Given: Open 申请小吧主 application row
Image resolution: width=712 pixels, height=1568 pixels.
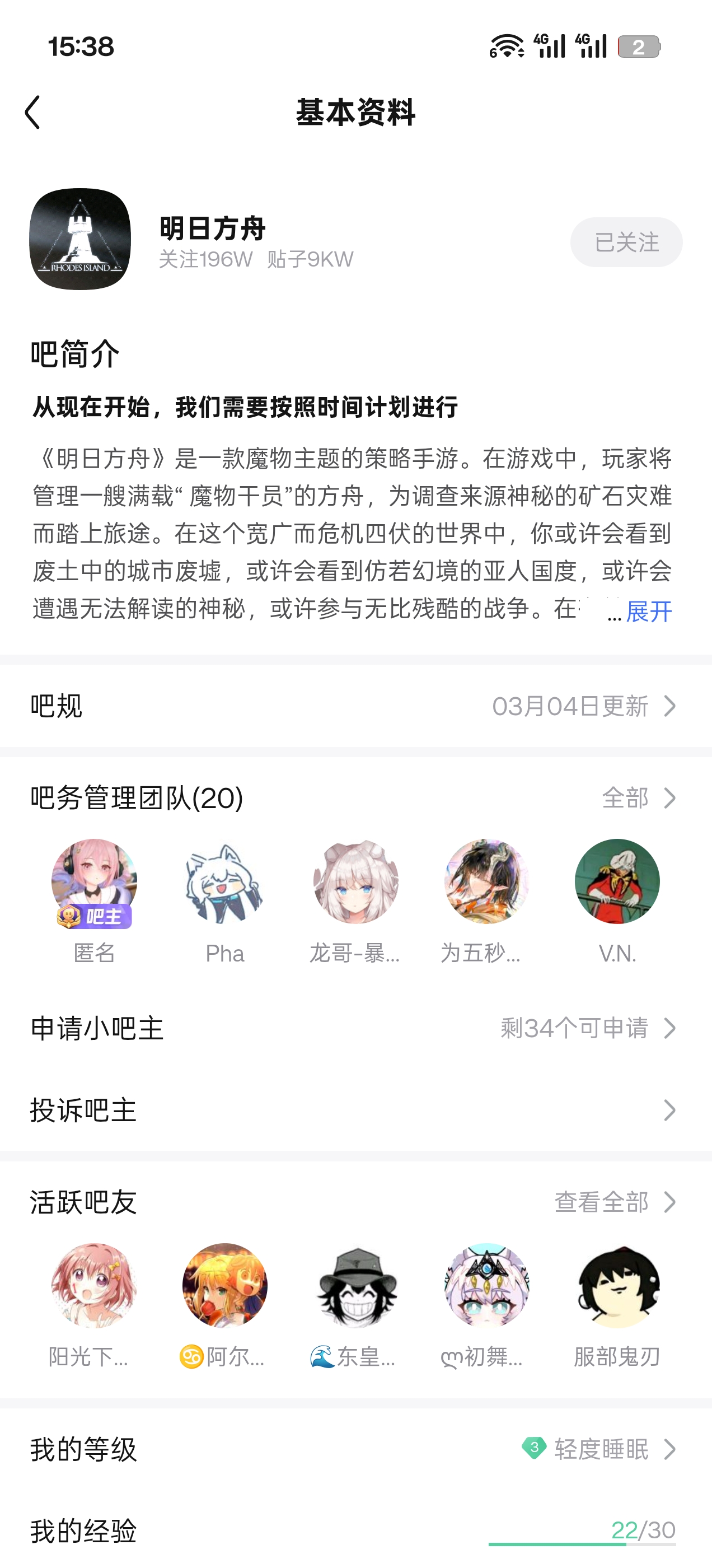Looking at the screenshot, I should click(x=356, y=1028).
